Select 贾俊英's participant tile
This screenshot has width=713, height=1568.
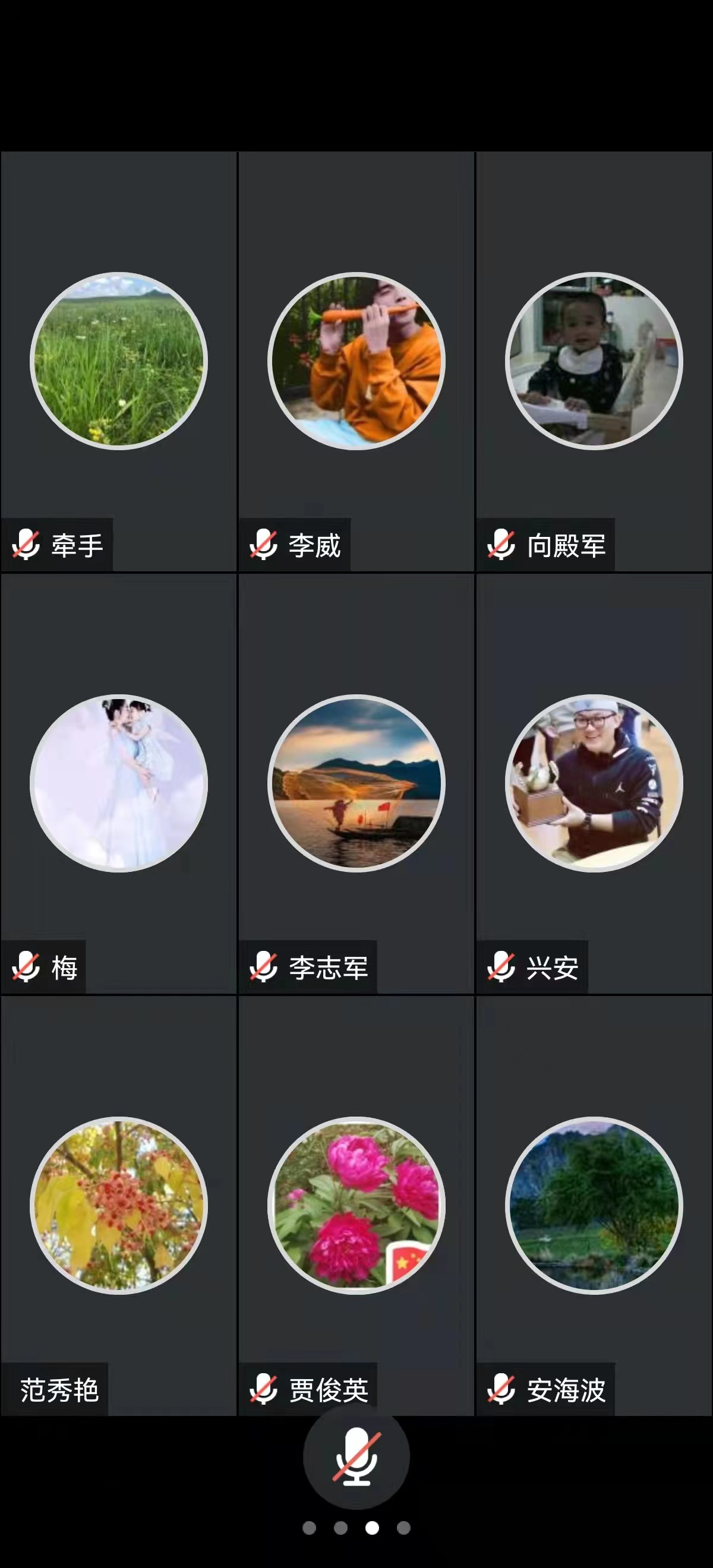356,1205
